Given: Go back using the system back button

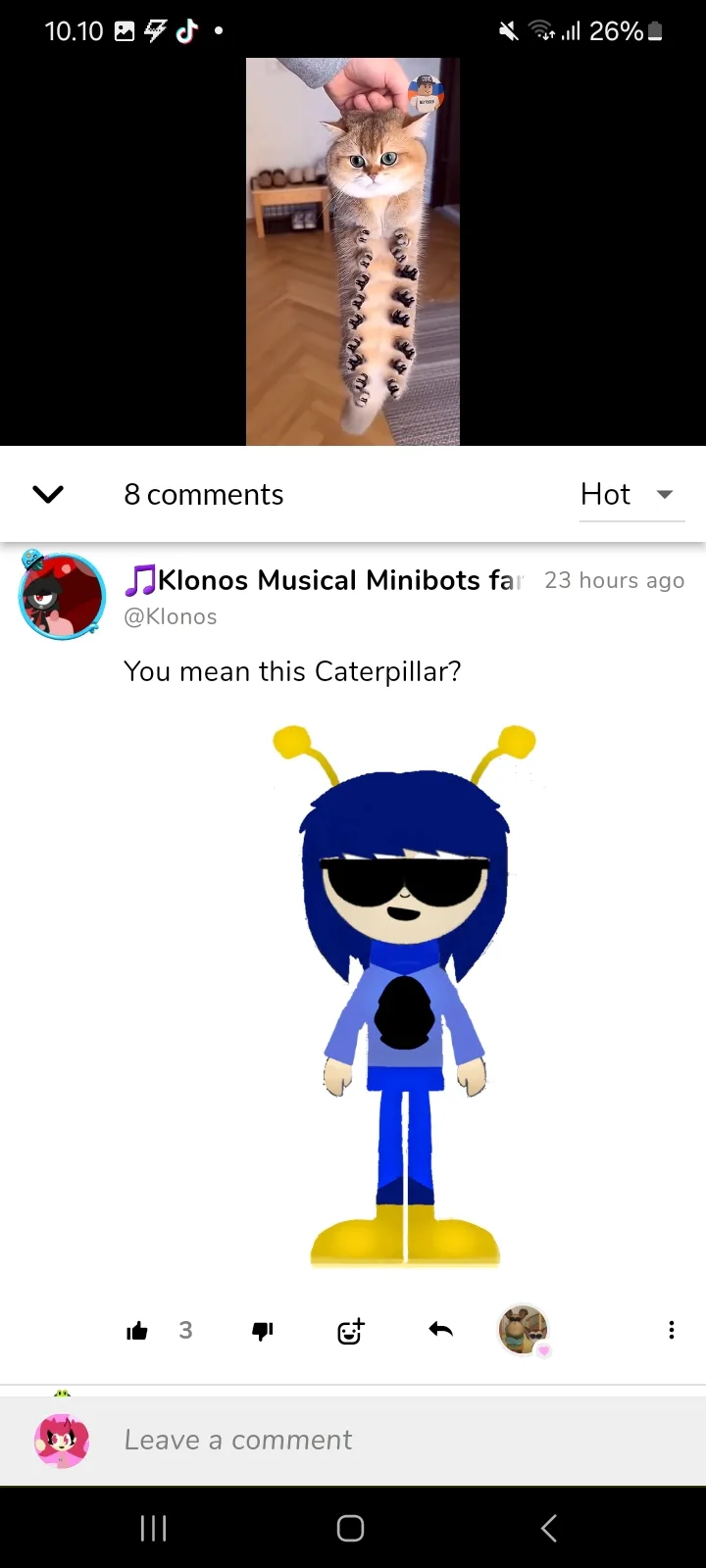Looking at the screenshot, I should 549,1528.
